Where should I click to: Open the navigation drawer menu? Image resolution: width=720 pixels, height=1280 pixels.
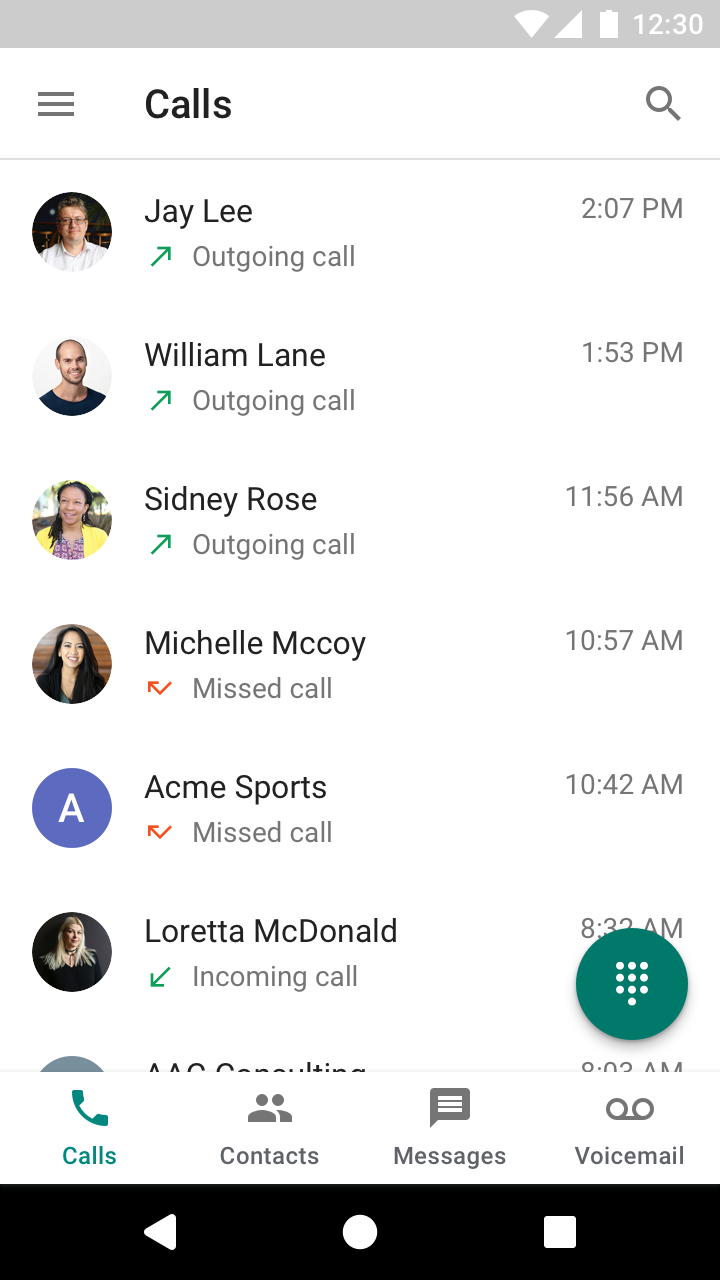pos(56,104)
